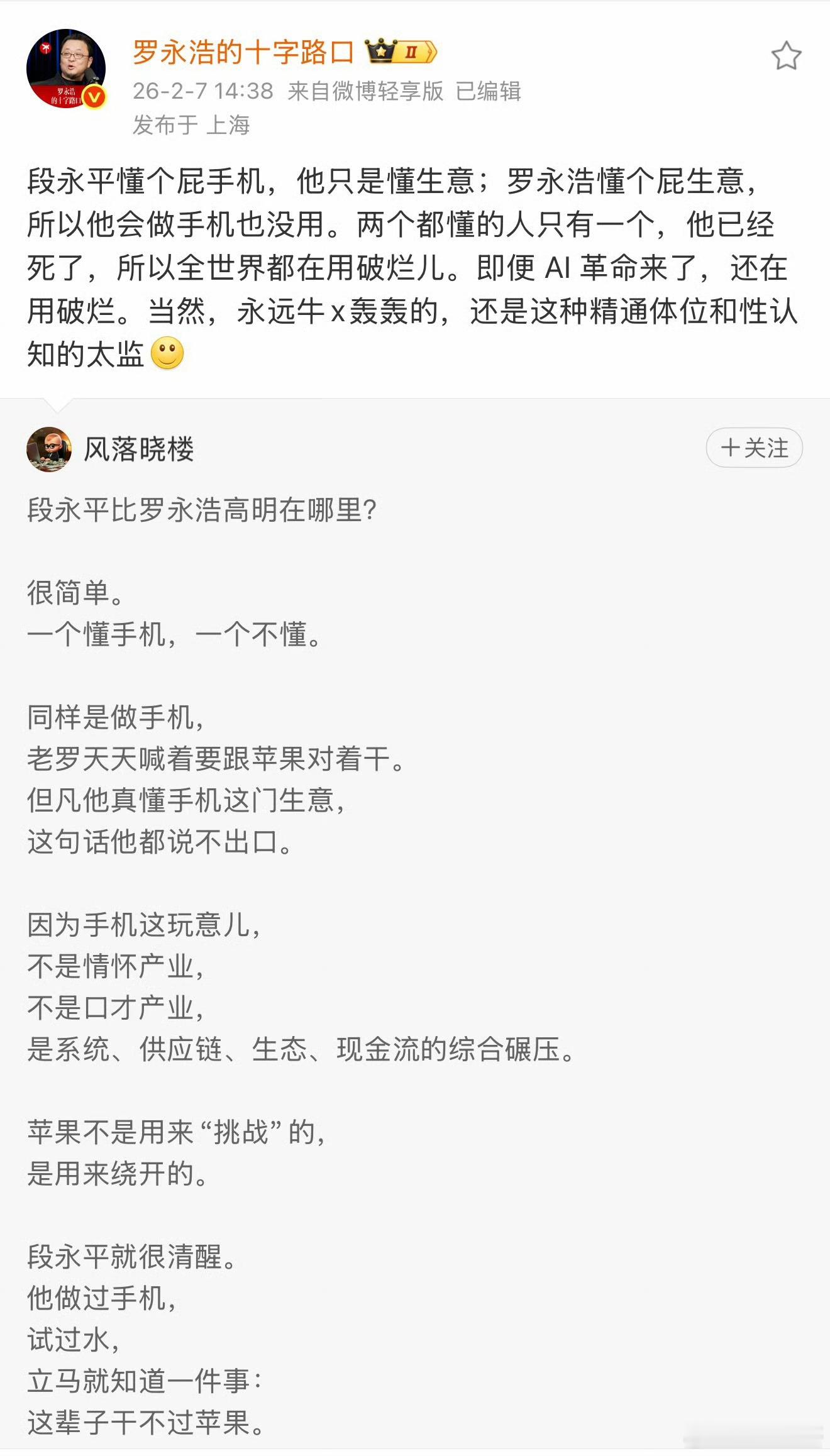The width and height of the screenshot is (830, 1456).
Task: Click the plus sign inside the follow button
Action: pyautogui.click(x=729, y=448)
